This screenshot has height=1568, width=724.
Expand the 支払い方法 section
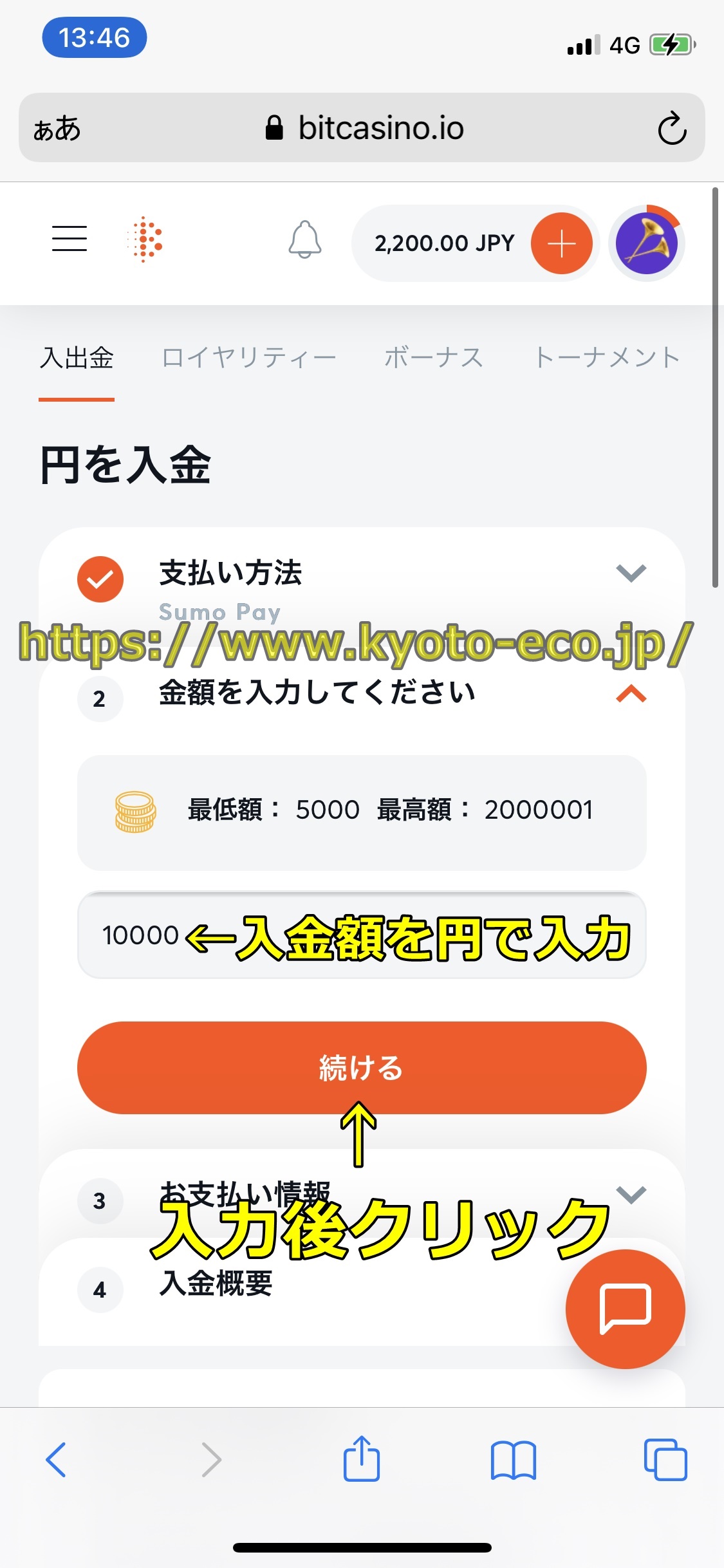coord(631,572)
